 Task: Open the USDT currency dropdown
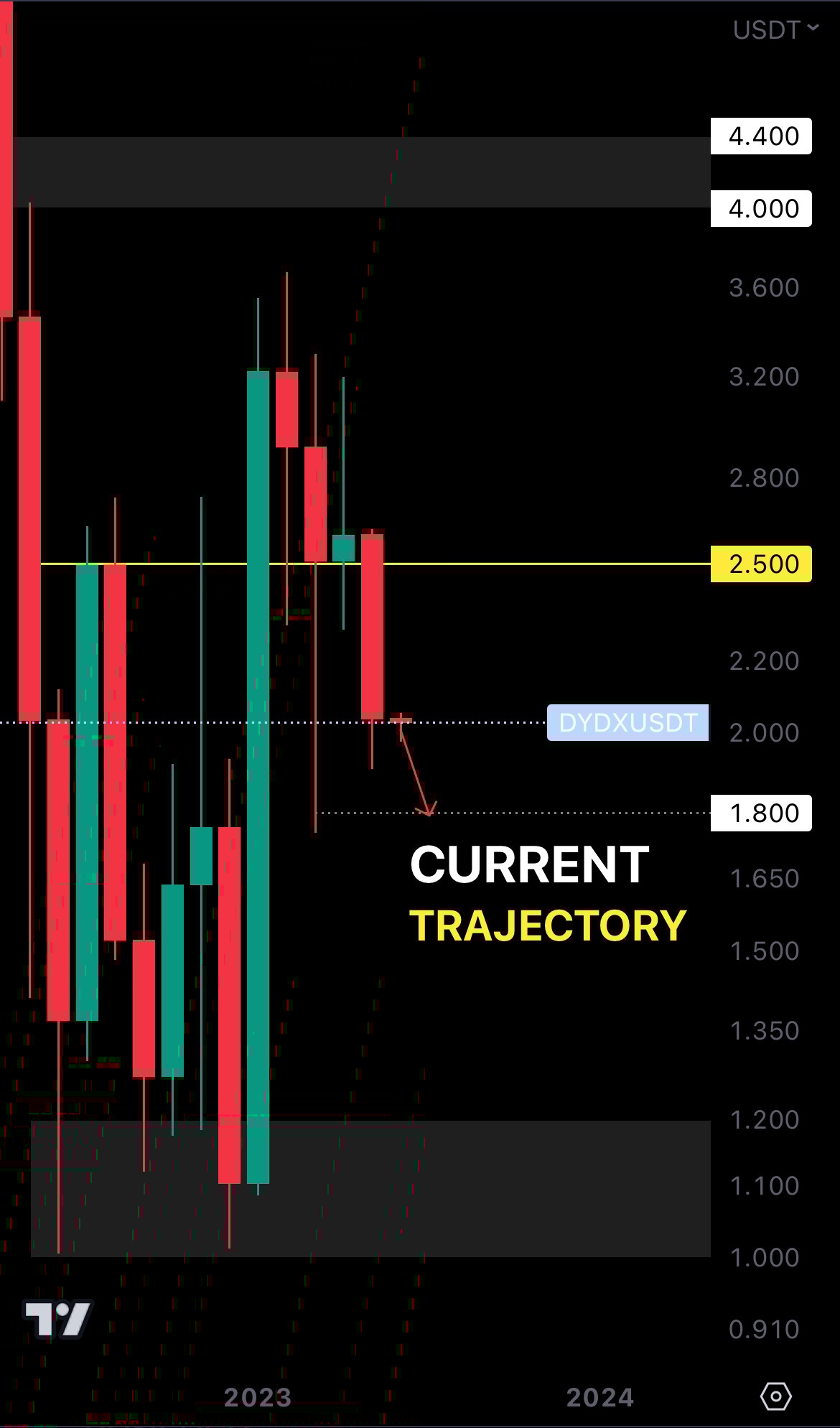tap(775, 30)
